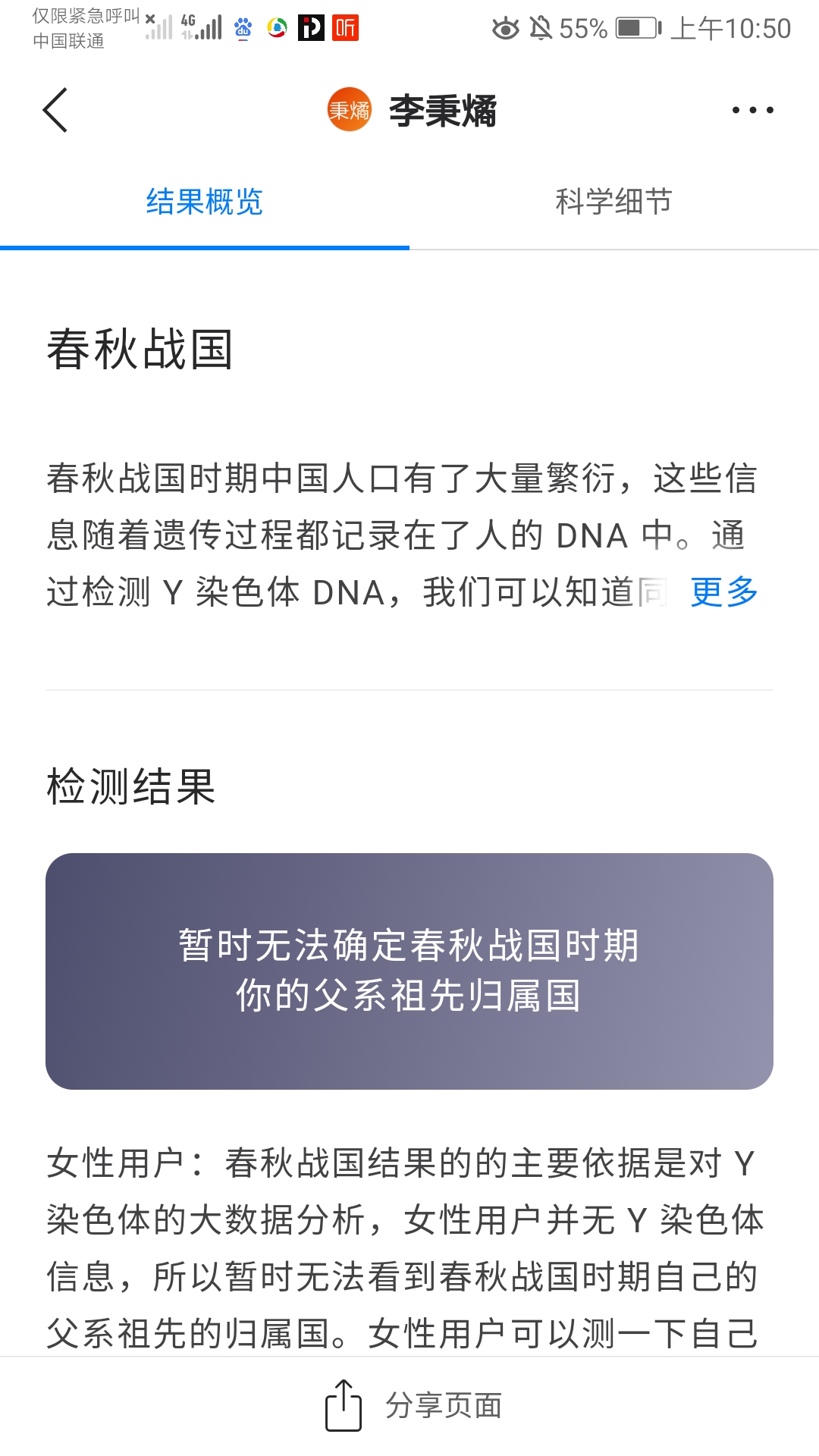Viewport: 819px width, 1456px height.
Task: Expand the description with 更多
Action: 724,591
